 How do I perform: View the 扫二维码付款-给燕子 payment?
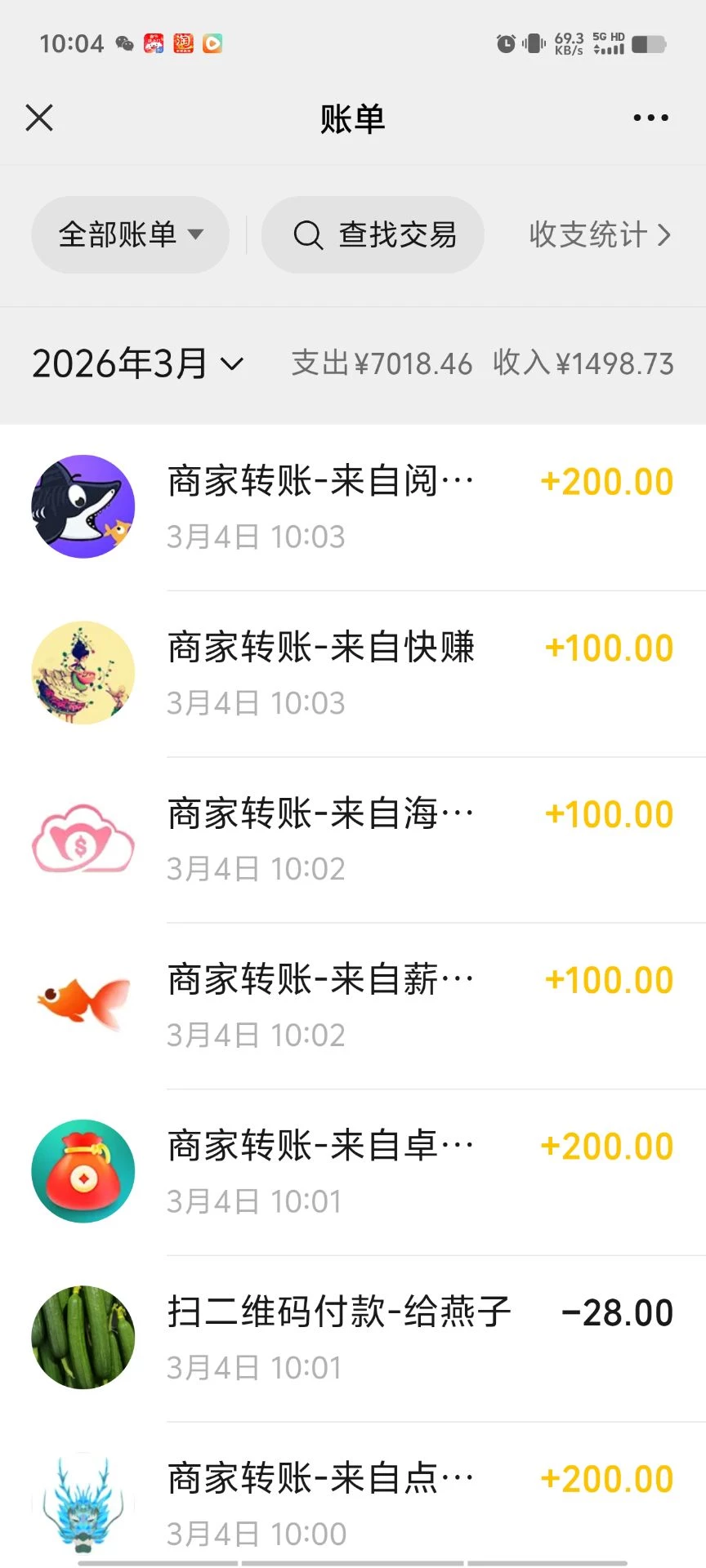pyautogui.click(x=353, y=1339)
